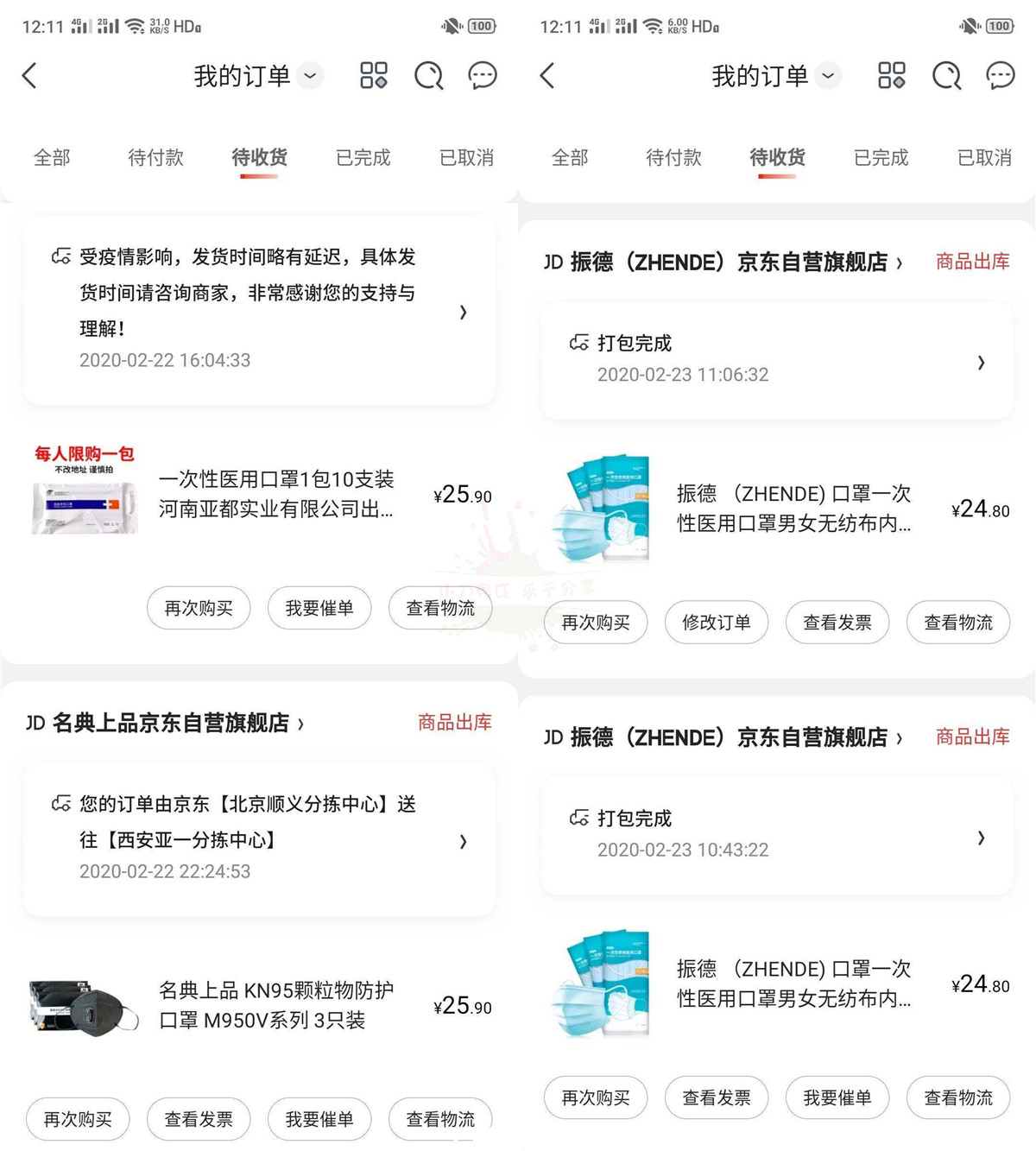
Task: Click 修改订单 on the ZHENDE mask order
Action: pos(717,623)
